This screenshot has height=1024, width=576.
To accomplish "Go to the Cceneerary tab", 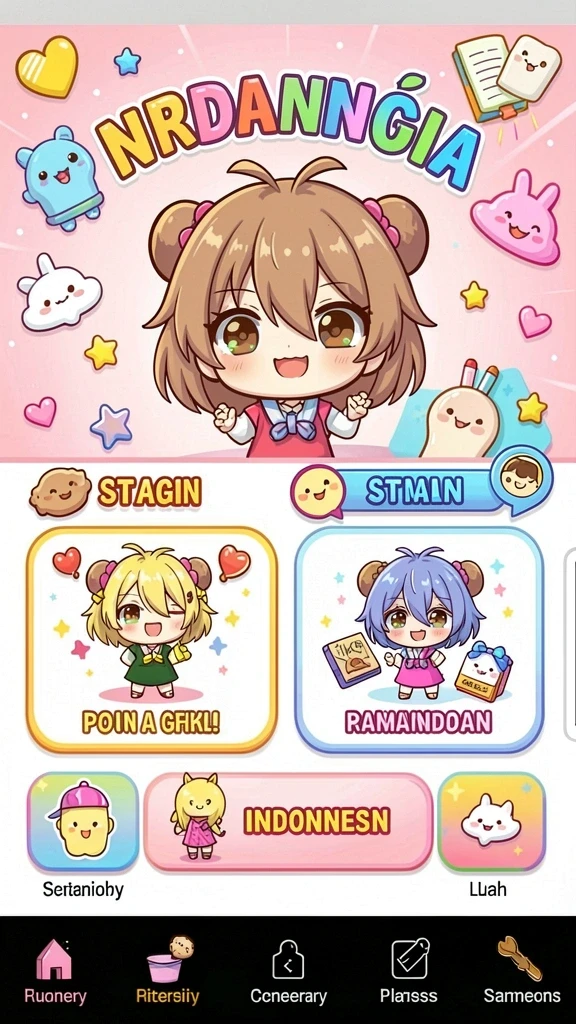I will (288, 971).
